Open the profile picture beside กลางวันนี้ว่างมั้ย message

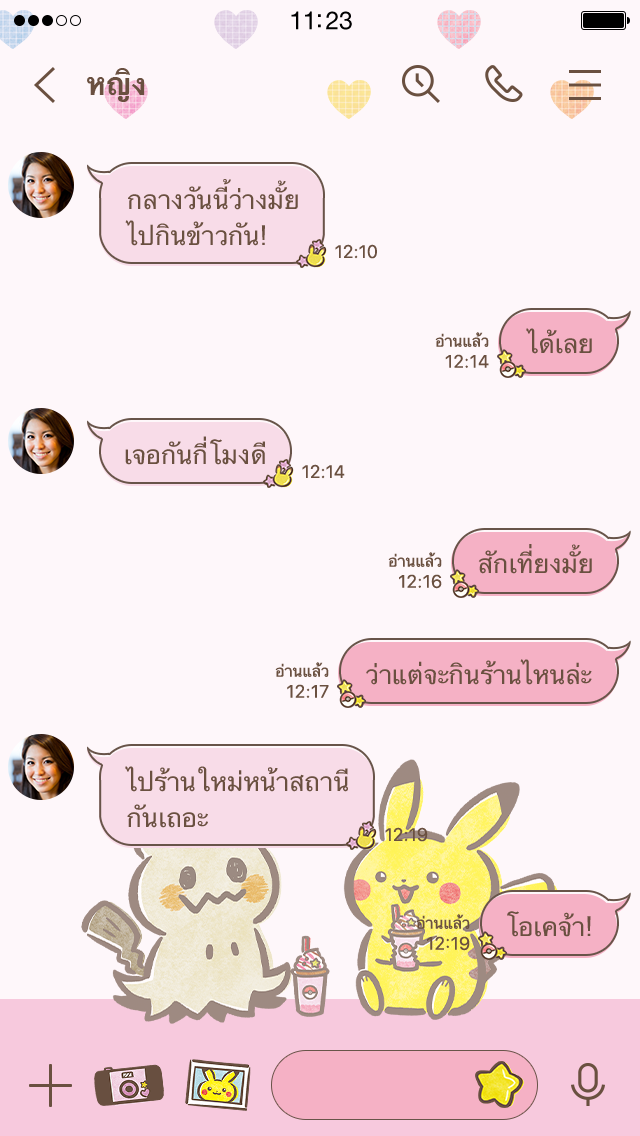(42, 185)
